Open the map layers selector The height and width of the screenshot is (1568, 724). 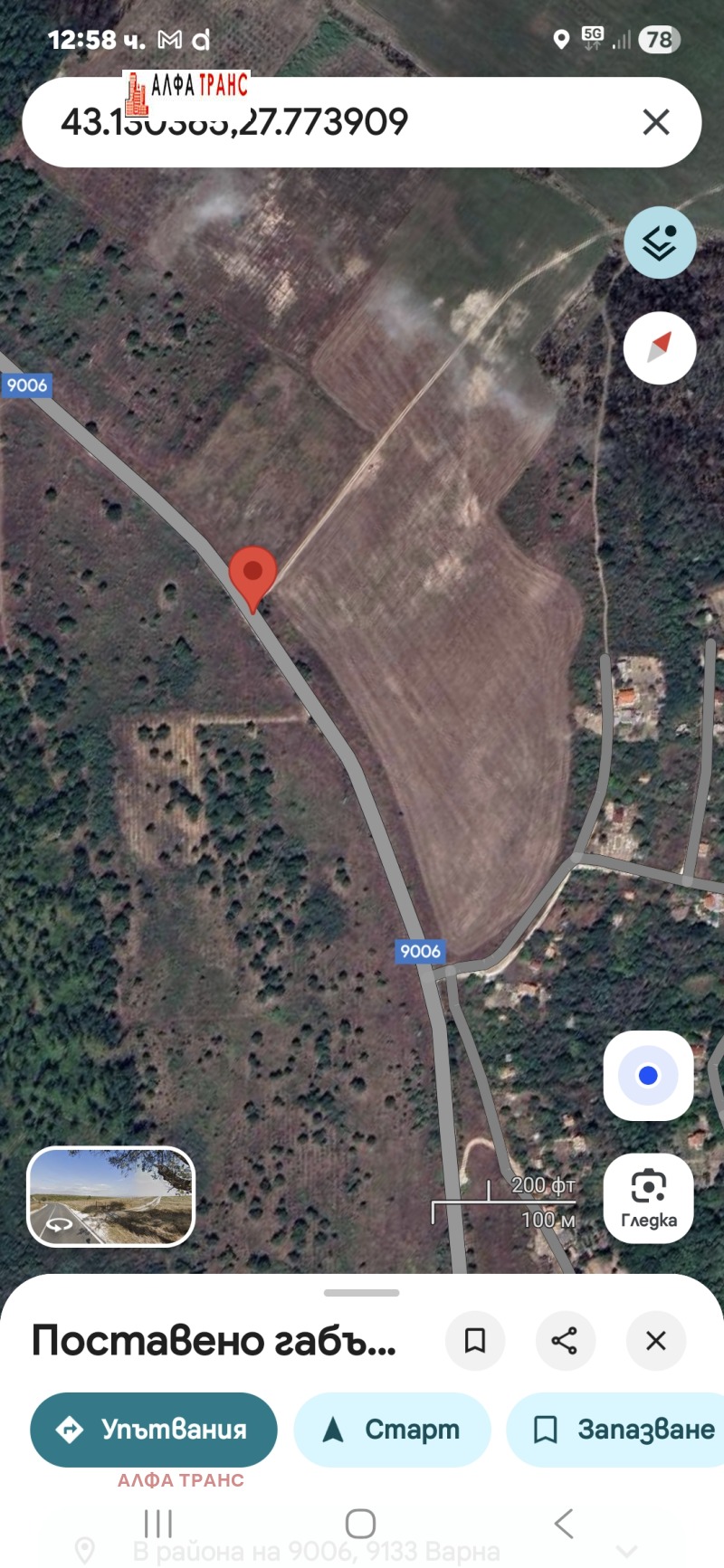click(660, 242)
